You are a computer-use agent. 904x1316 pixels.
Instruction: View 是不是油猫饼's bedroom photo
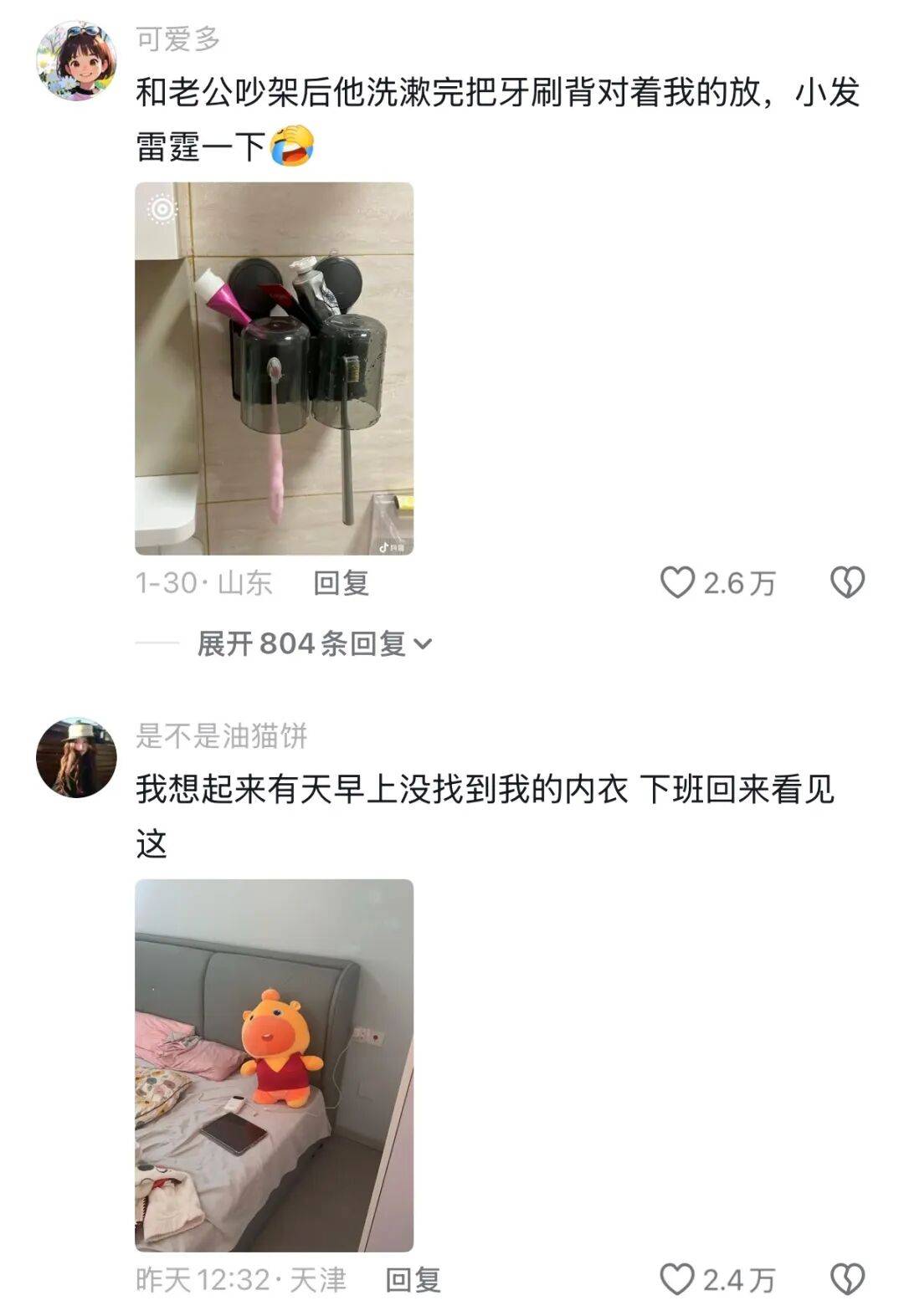(274, 1064)
